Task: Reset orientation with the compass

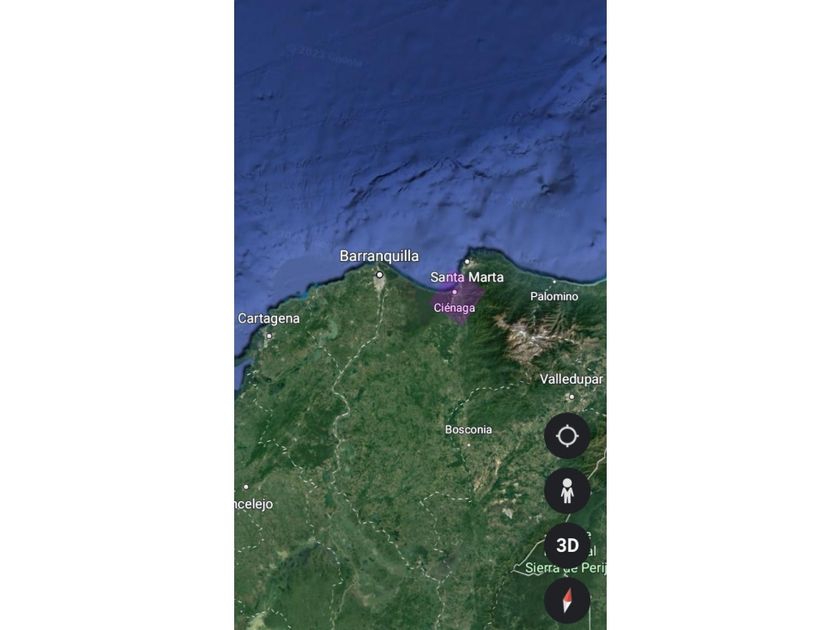Action: (x=567, y=600)
